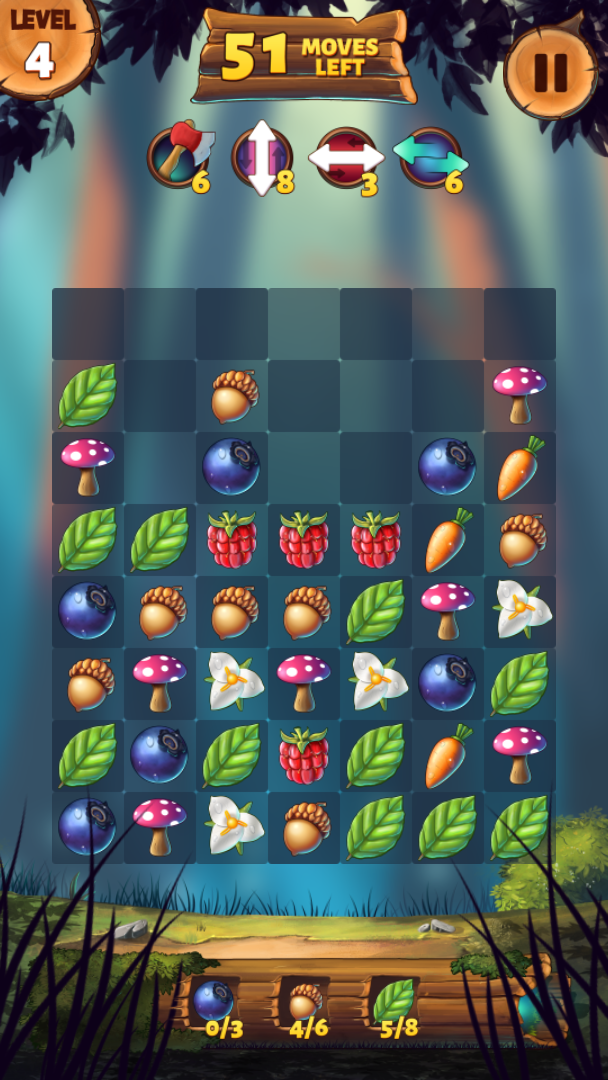This screenshot has width=608, height=1080.
Task: Select the swap arrows booster
Action: click(431, 157)
